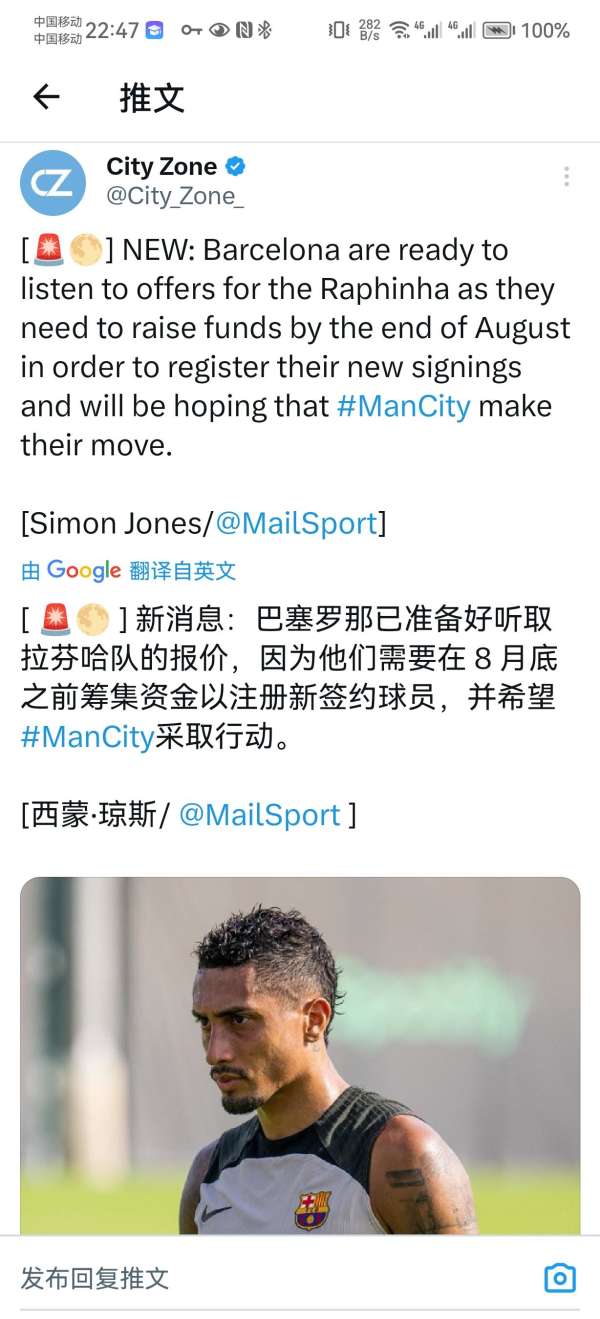Open the #ManCity hashtag in translated text
Image resolution: width=600 pixels, height=1319 pixels.
pos(87,736)
